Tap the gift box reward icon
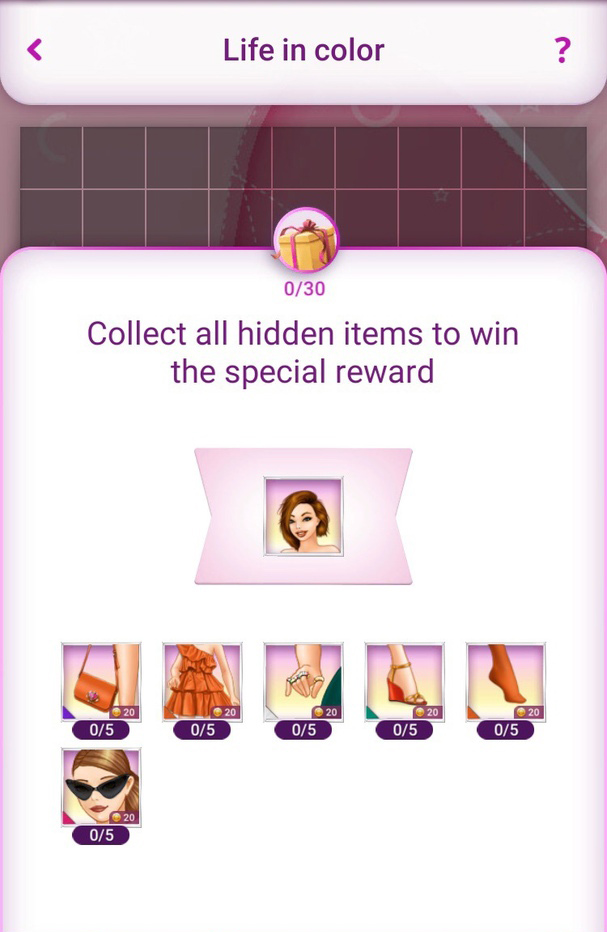 (x=305, y=242)
